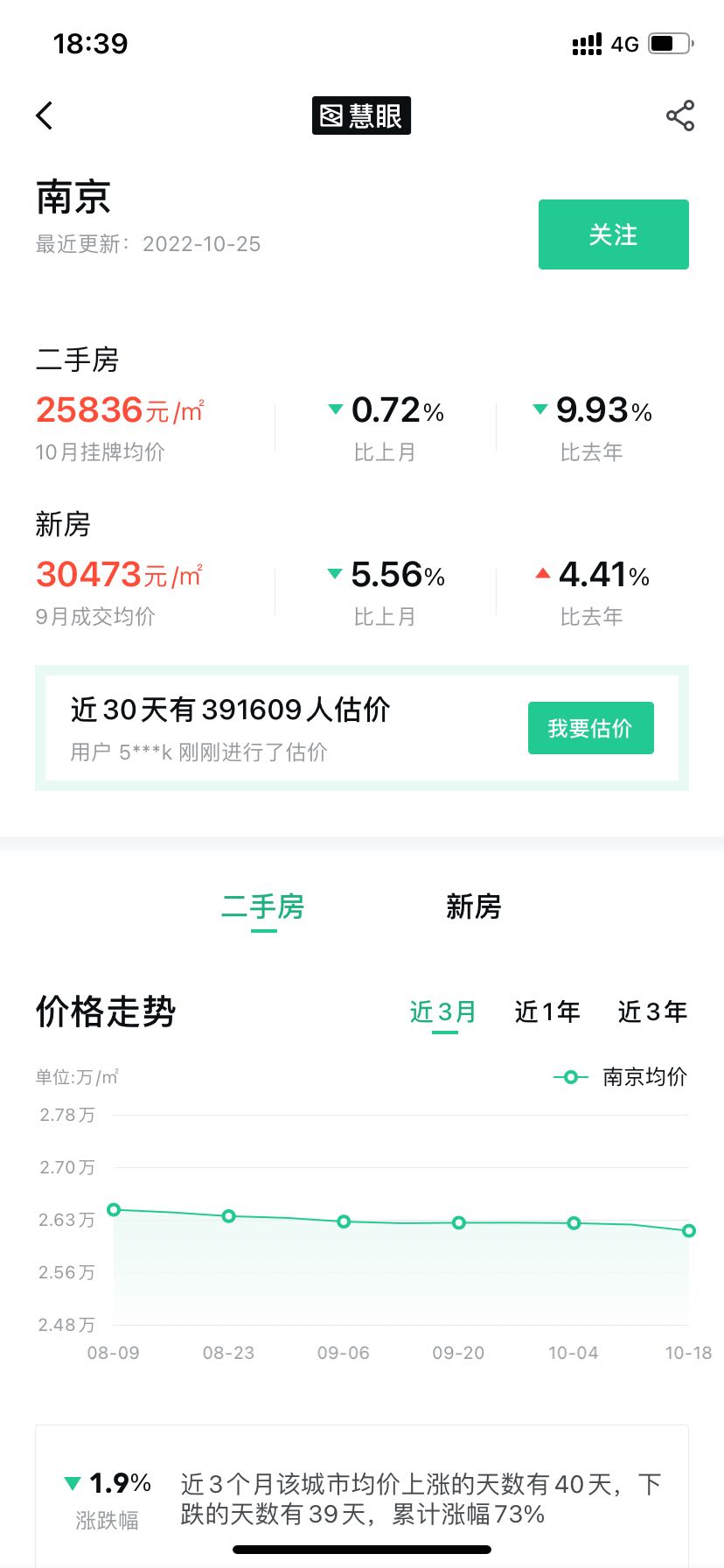Tap the 我要估价 button
This screenshot has height=1568, width=724.
[590, 728]
